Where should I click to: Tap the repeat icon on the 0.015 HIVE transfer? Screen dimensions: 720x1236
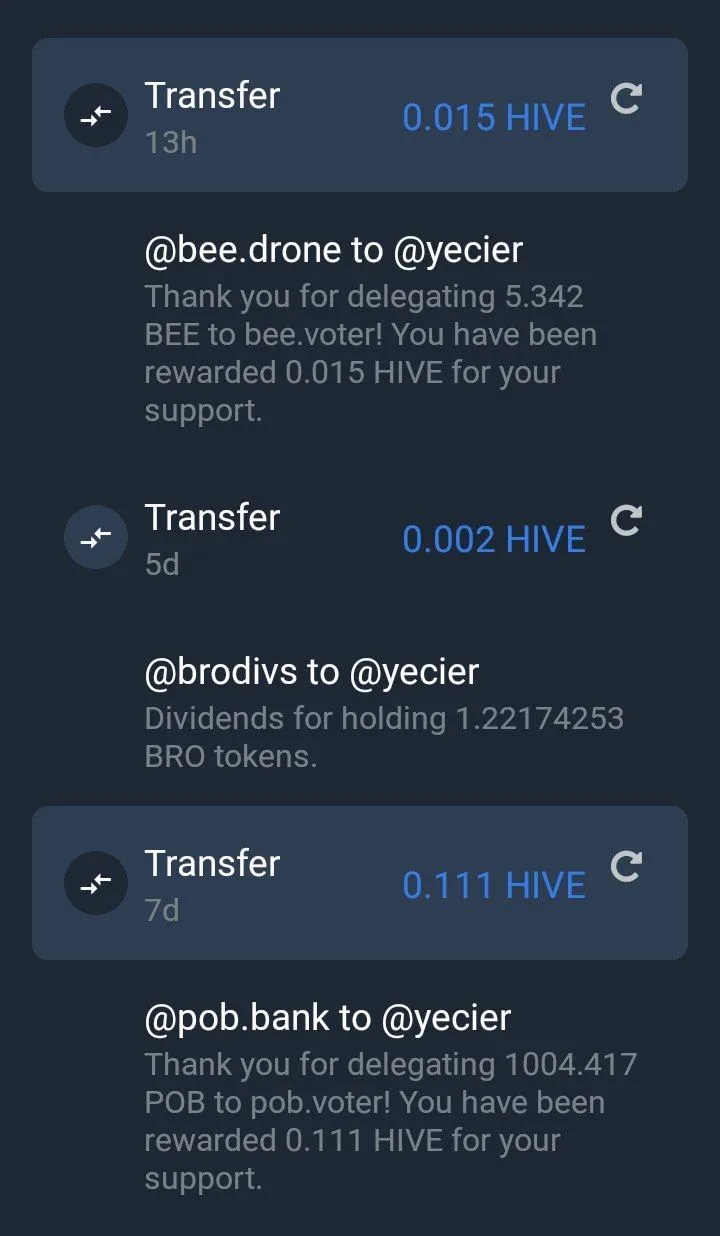tap(626, 98)
